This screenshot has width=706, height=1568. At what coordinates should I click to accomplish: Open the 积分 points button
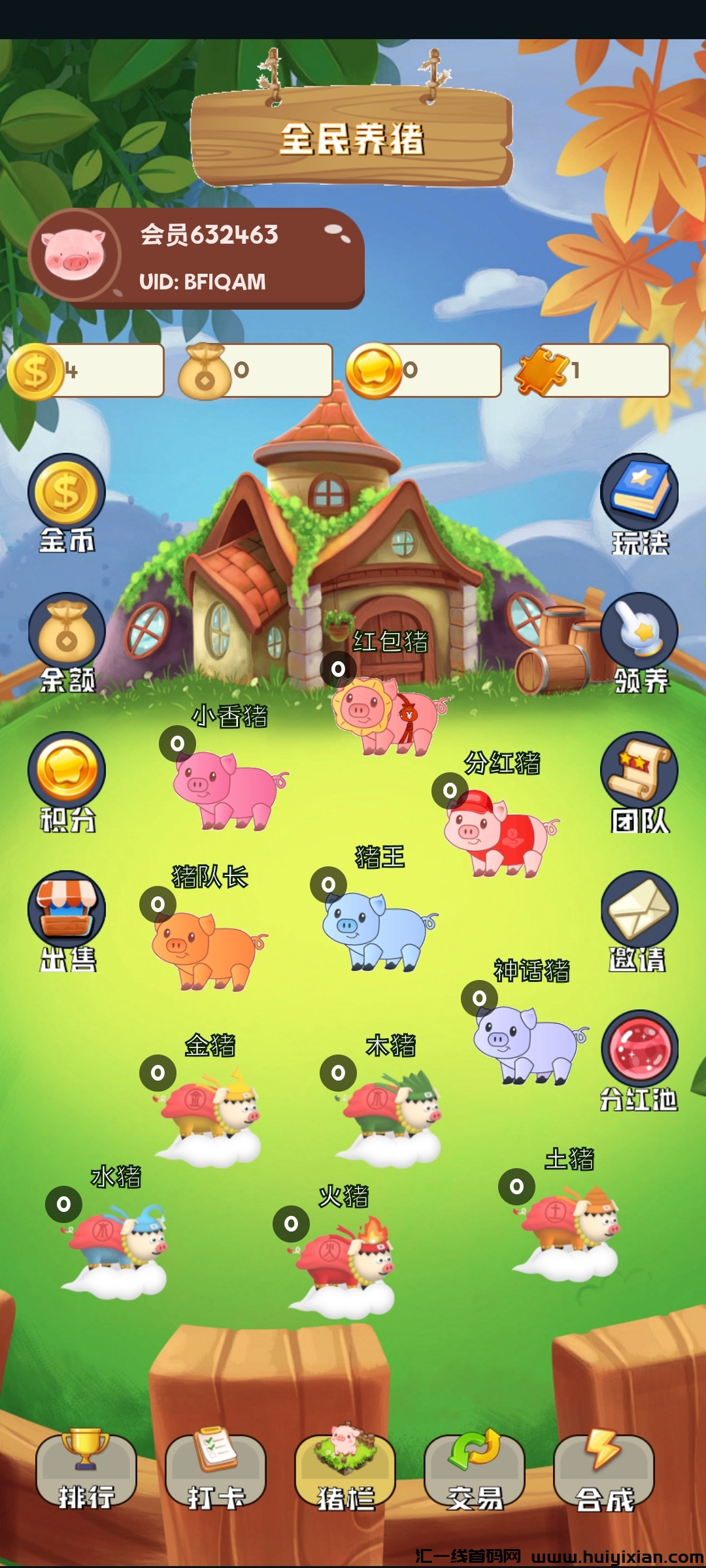click(66, 781)
